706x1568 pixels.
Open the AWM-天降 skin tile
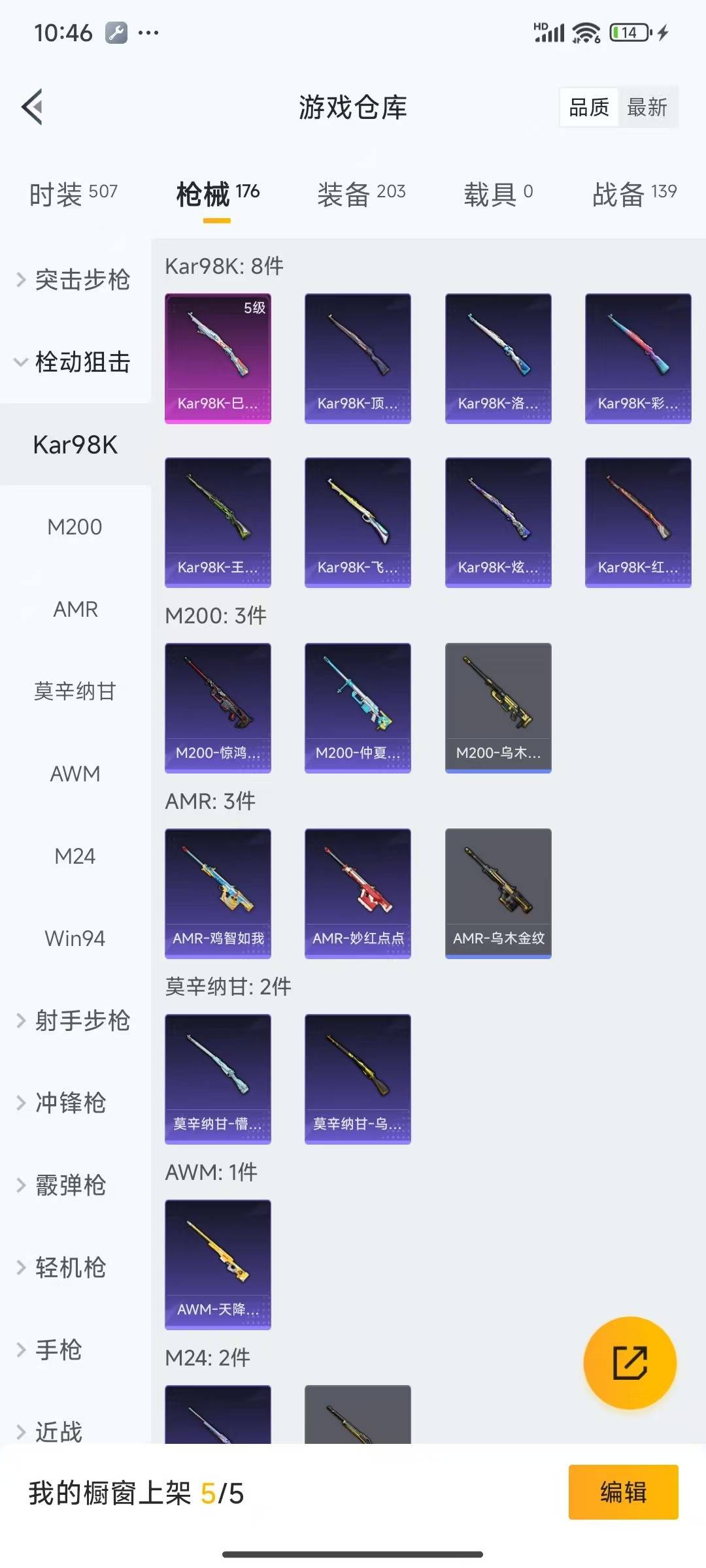point(218,1264)
